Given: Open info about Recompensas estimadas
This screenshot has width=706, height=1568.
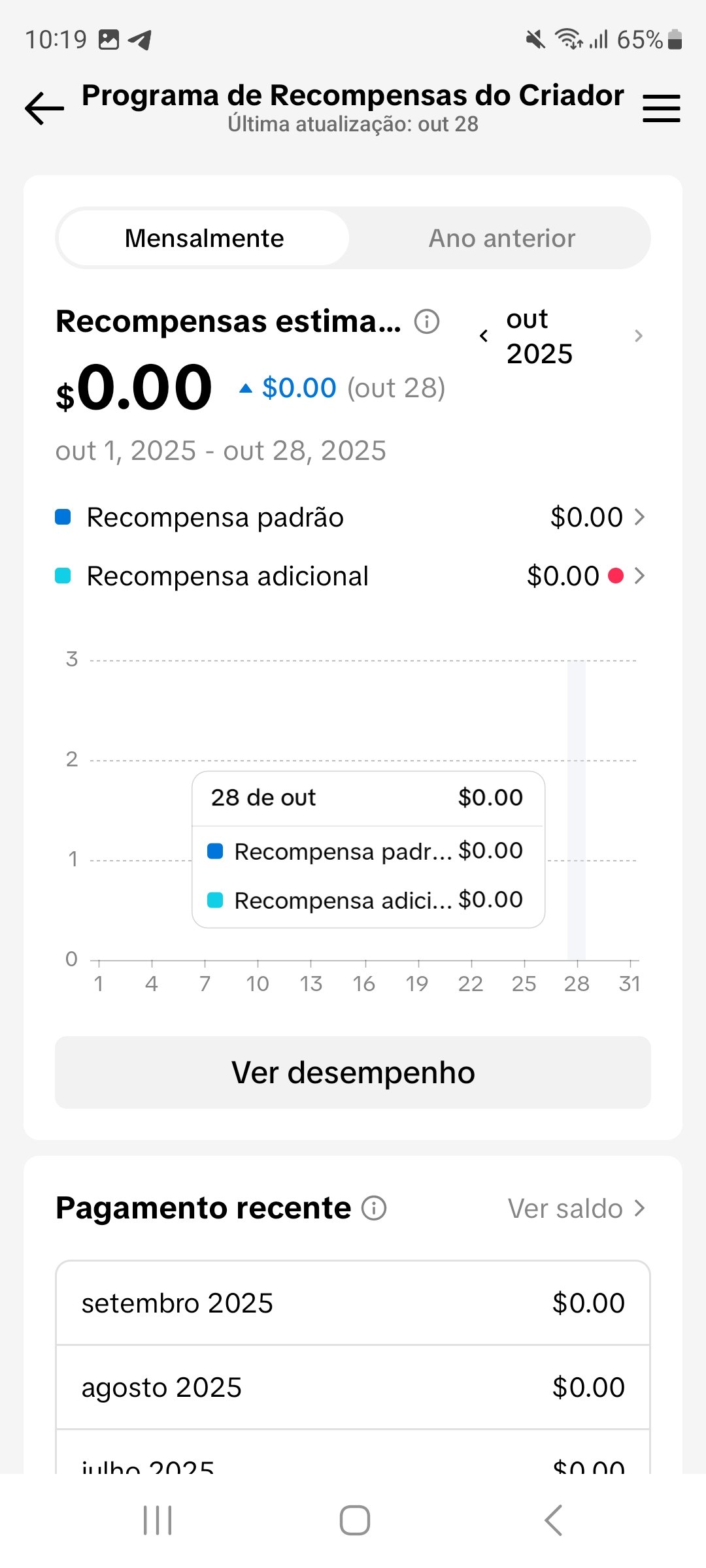Looking at the screenshot, I should 427,321.
